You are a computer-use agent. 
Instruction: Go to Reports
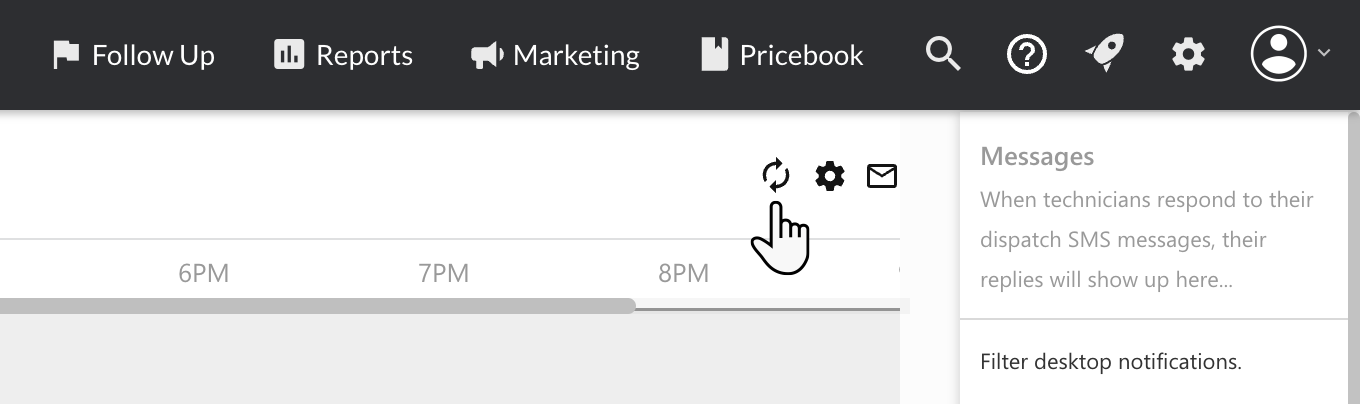343,55
